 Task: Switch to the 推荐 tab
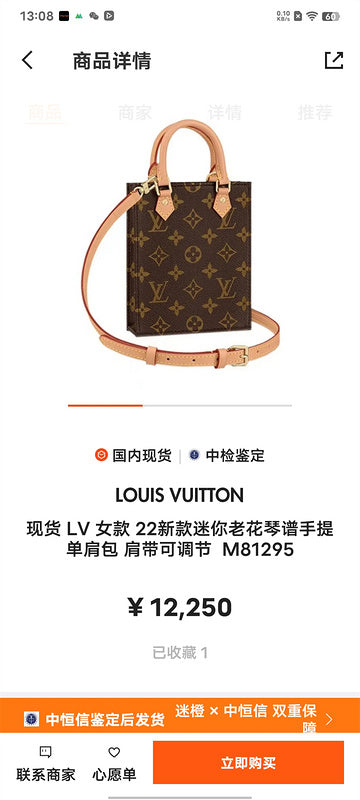coord(315,112)
